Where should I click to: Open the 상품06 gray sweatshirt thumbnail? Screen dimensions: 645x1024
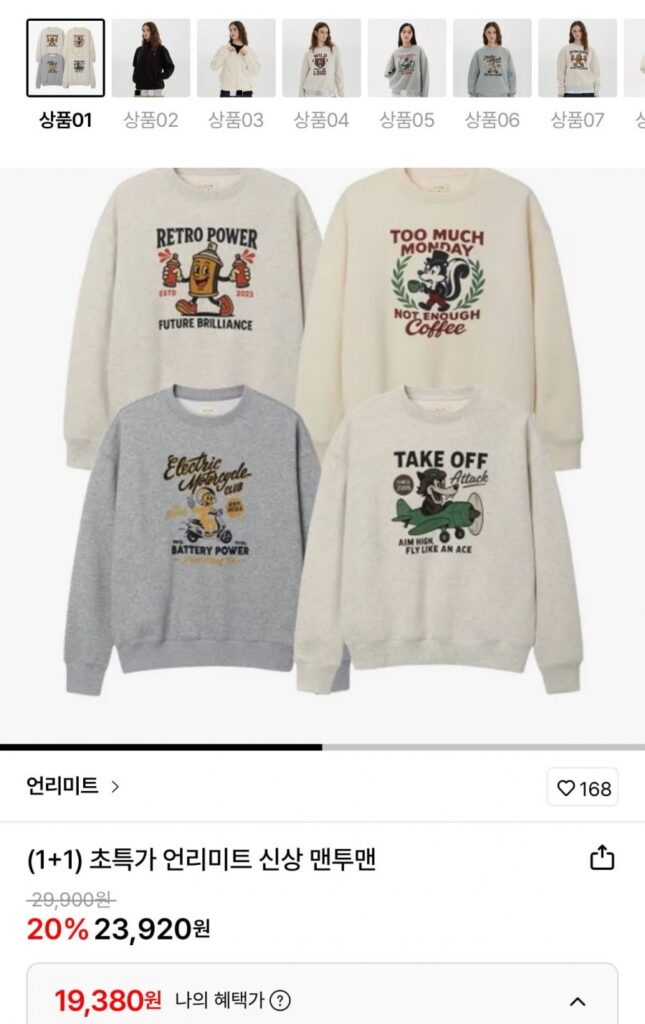492,58
